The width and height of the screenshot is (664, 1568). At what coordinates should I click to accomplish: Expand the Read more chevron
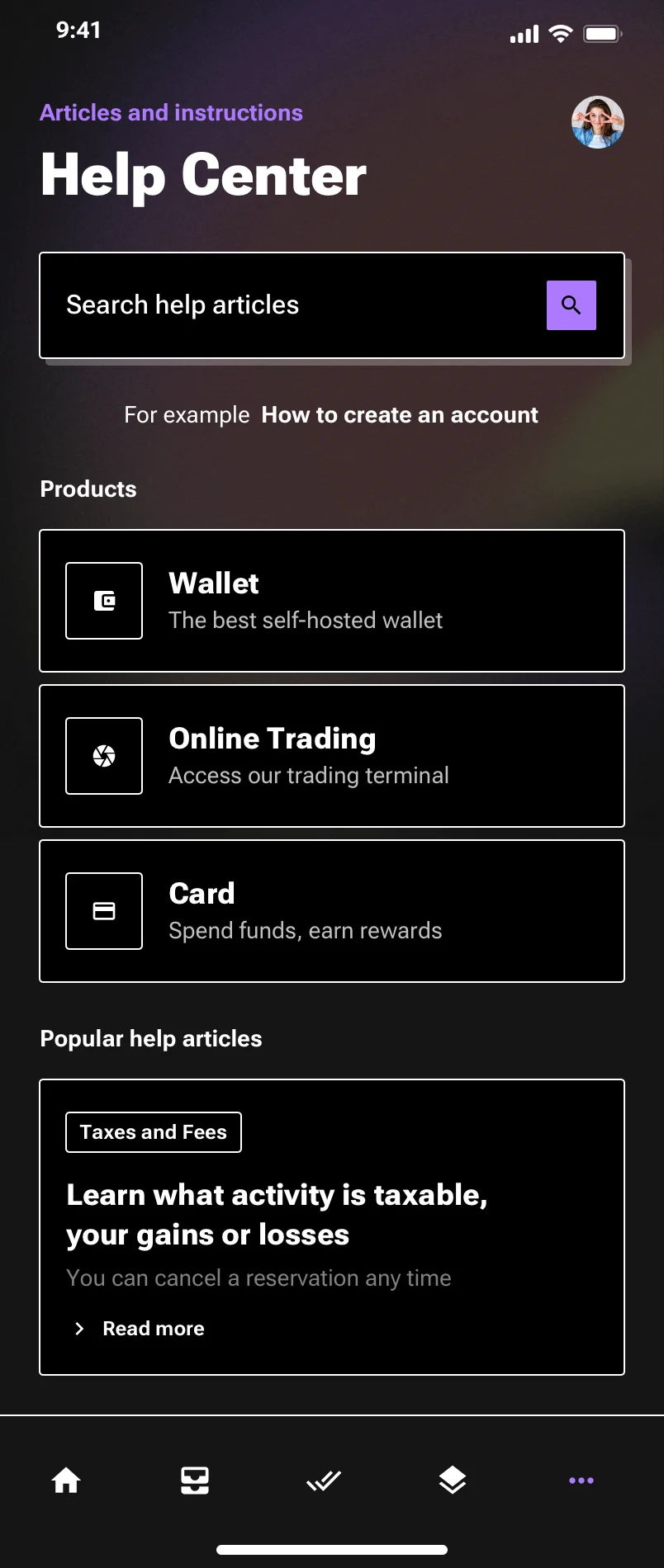click(79, 1328)
